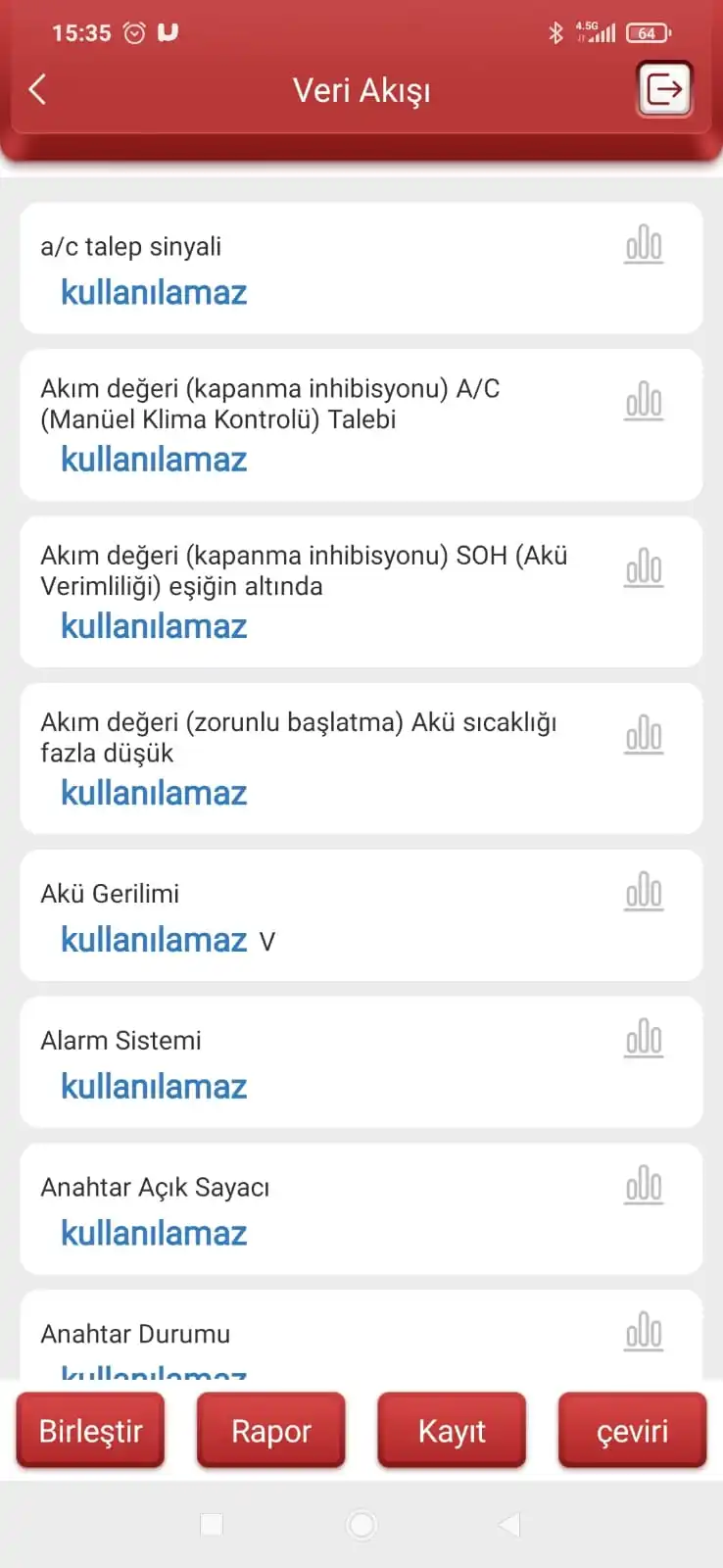Start Kayıt of the data stream
Viewport: 723px width, 1568px height.
click(x=452, y=1431)
